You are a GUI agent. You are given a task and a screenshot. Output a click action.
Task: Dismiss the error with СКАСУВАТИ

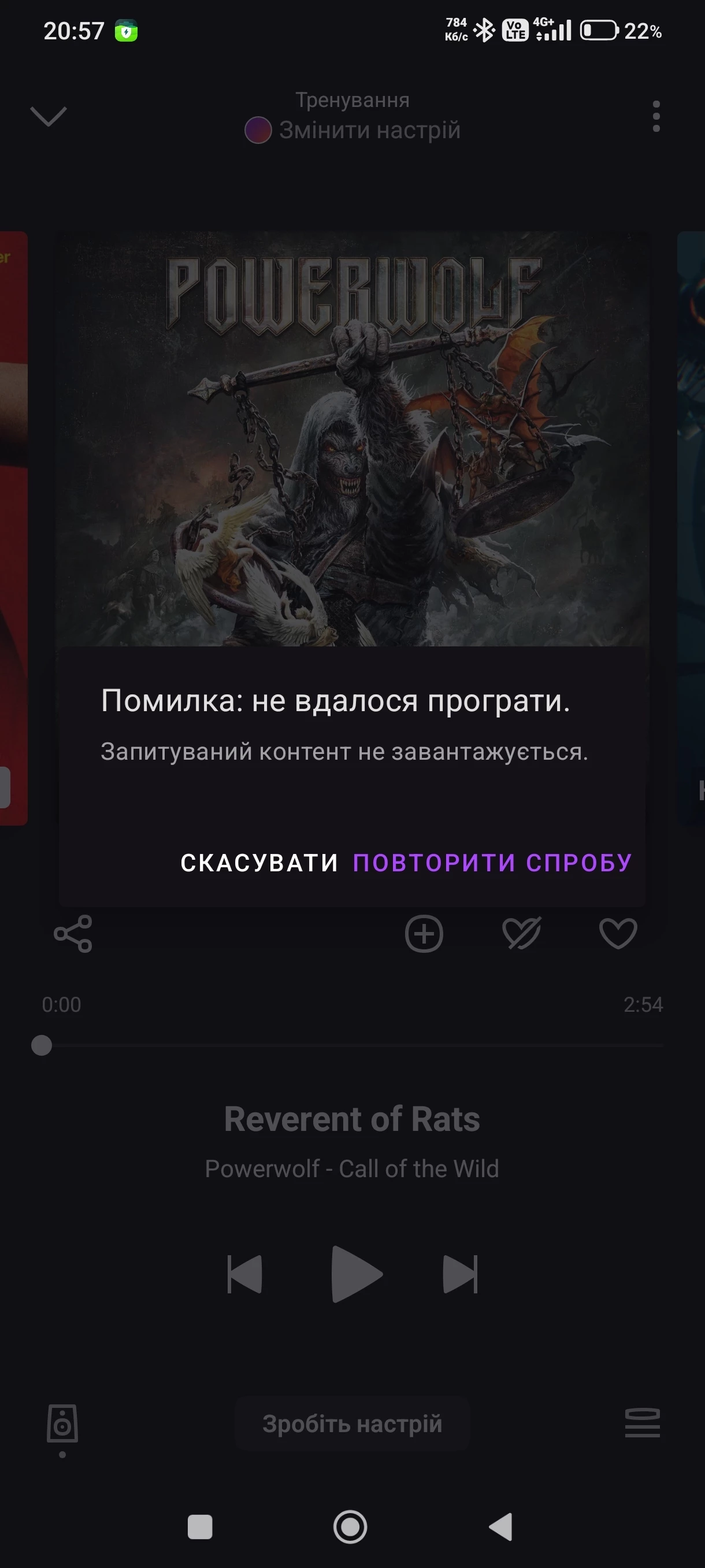[259, 863]
